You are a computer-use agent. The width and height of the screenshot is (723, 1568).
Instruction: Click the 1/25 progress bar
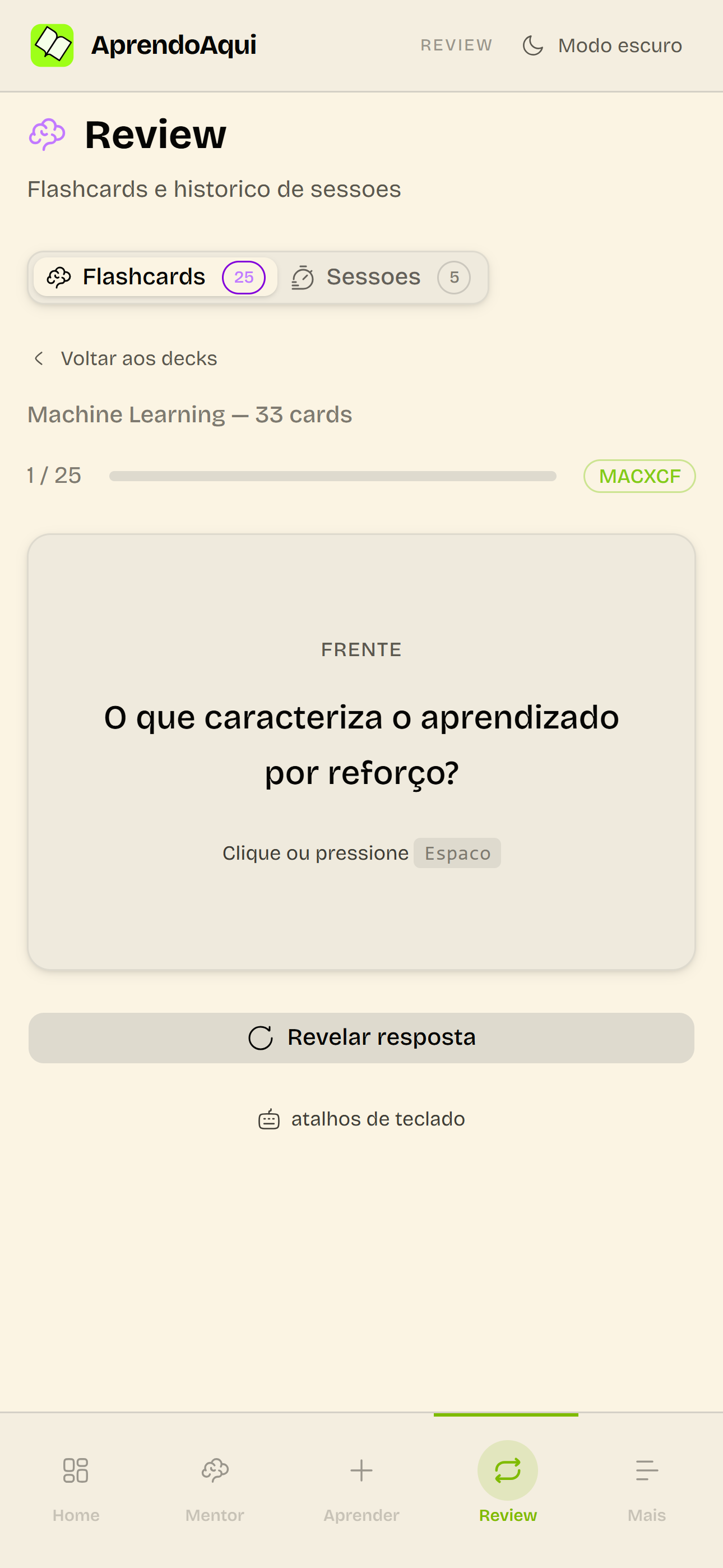[x=332, y=476]
